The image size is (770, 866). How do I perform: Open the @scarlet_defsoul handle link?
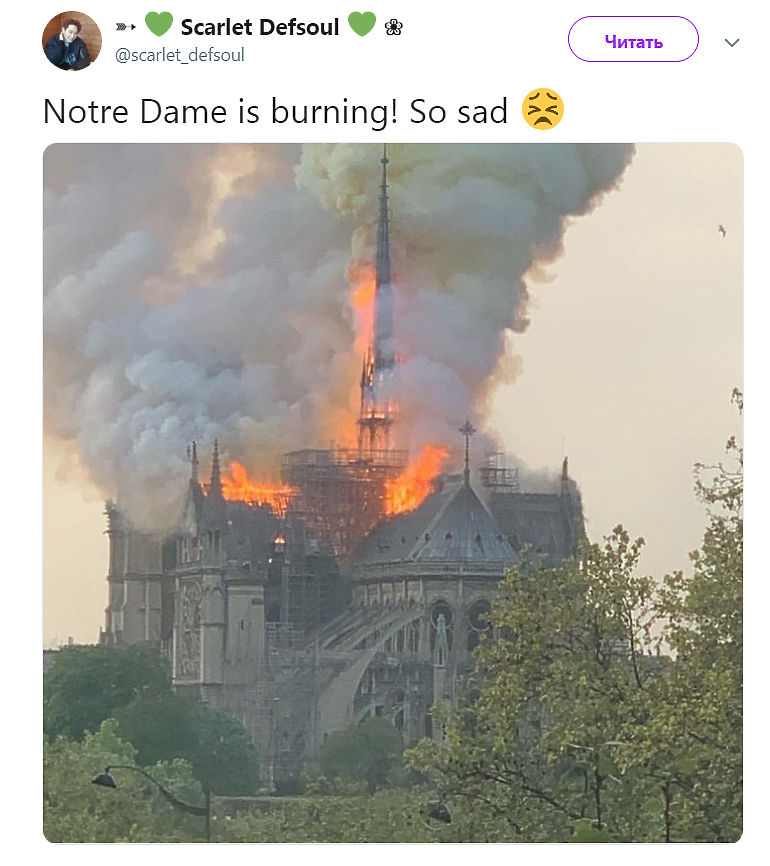click(180, 56)
